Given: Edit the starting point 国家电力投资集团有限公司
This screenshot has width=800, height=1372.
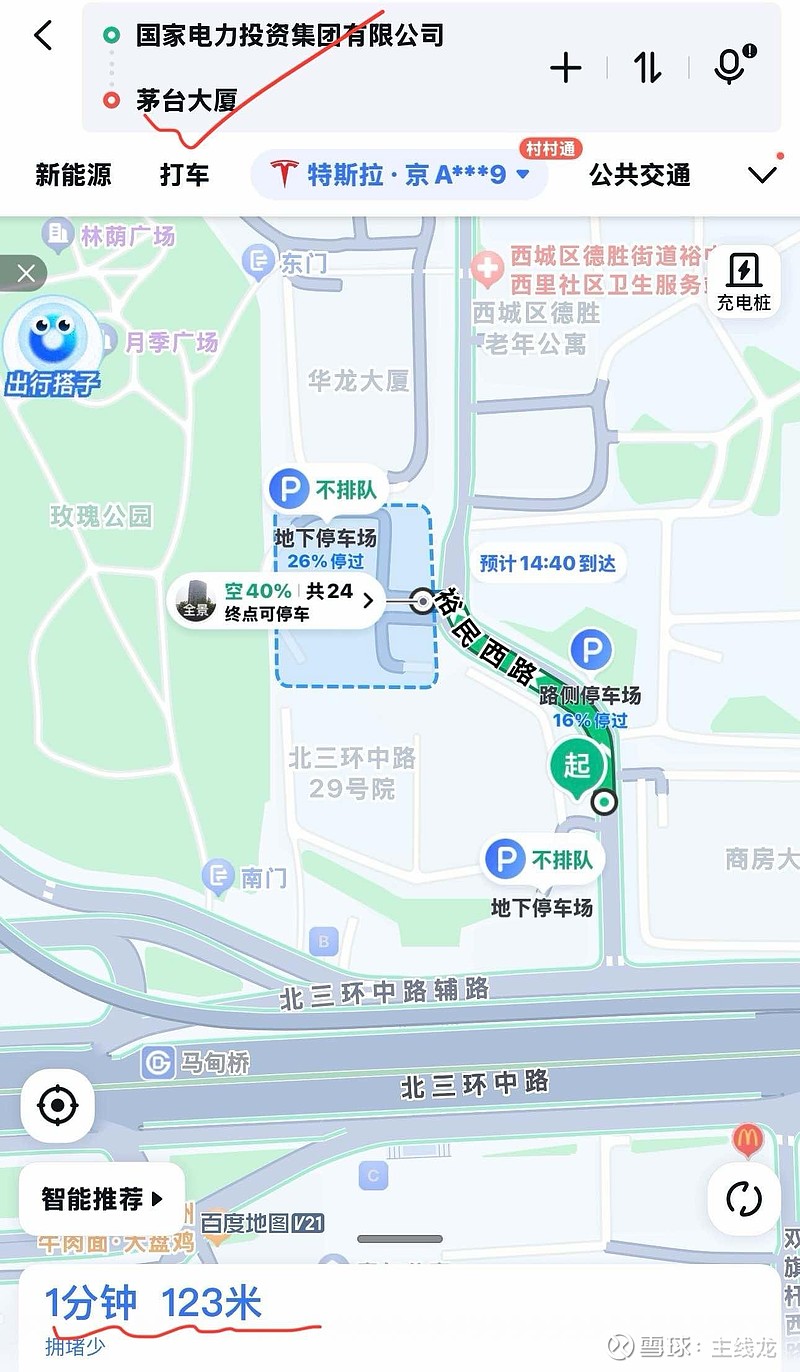Looking at the screenshot, I should tap(290, 36).
